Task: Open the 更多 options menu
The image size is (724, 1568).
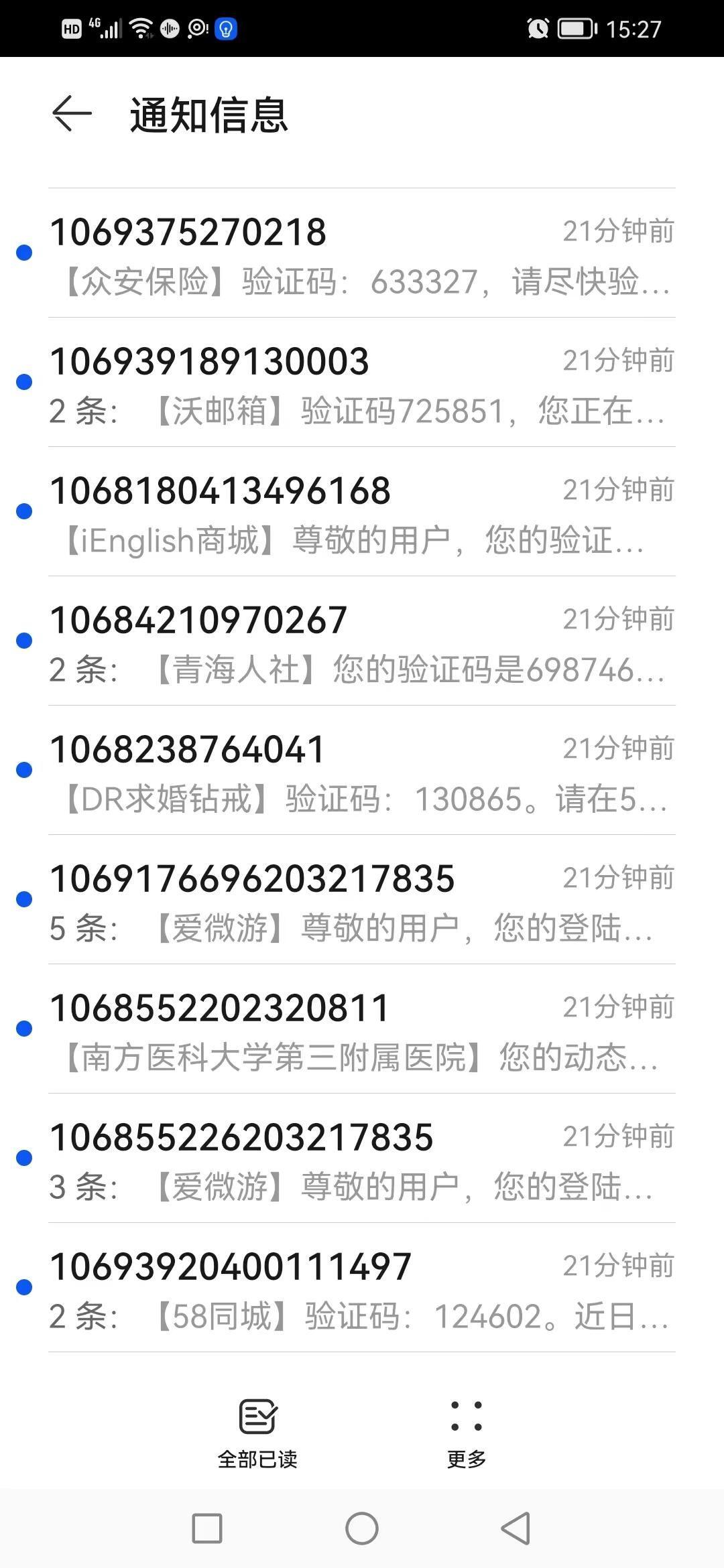Action: [x=467, y=1434]
